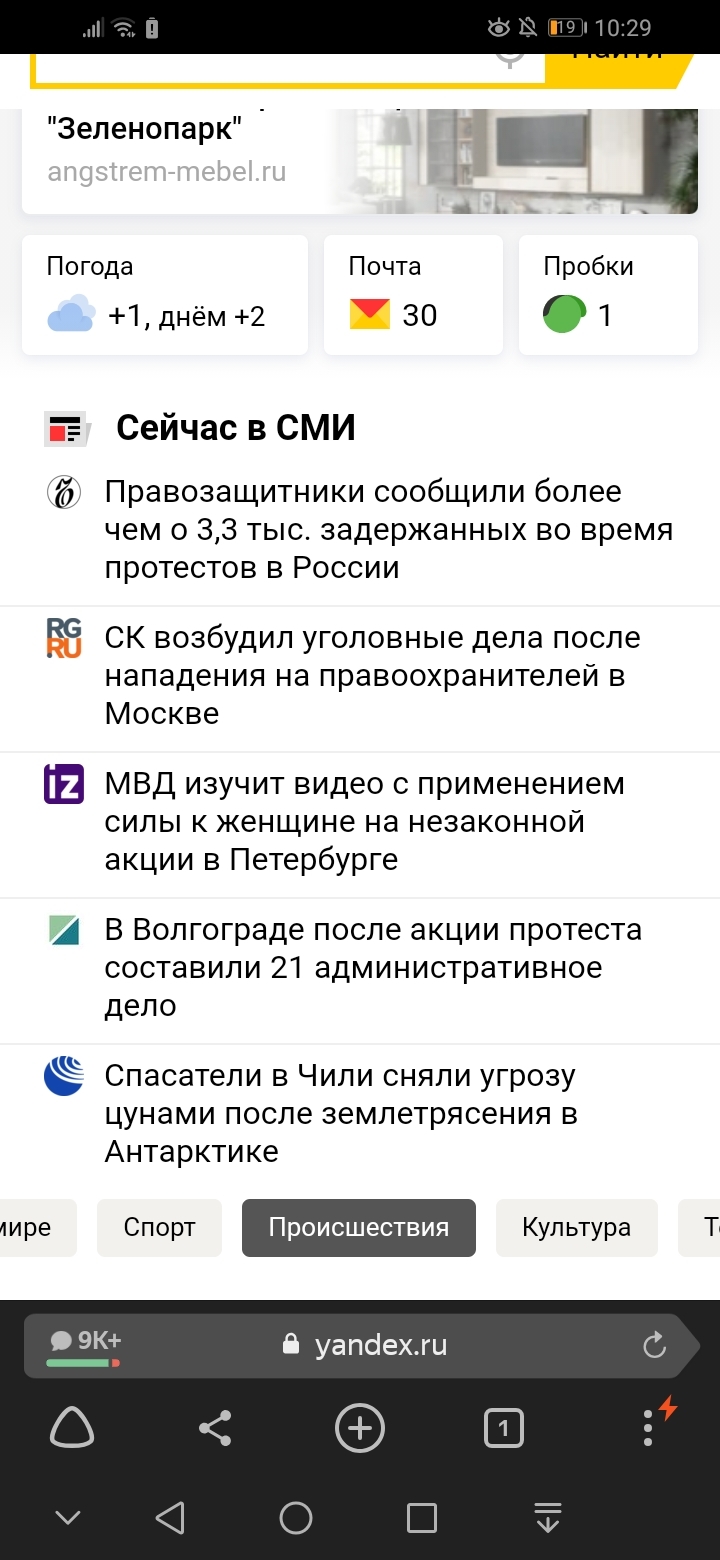Share the current page
Screen dimensions: 720x1560
[215, 1429]
